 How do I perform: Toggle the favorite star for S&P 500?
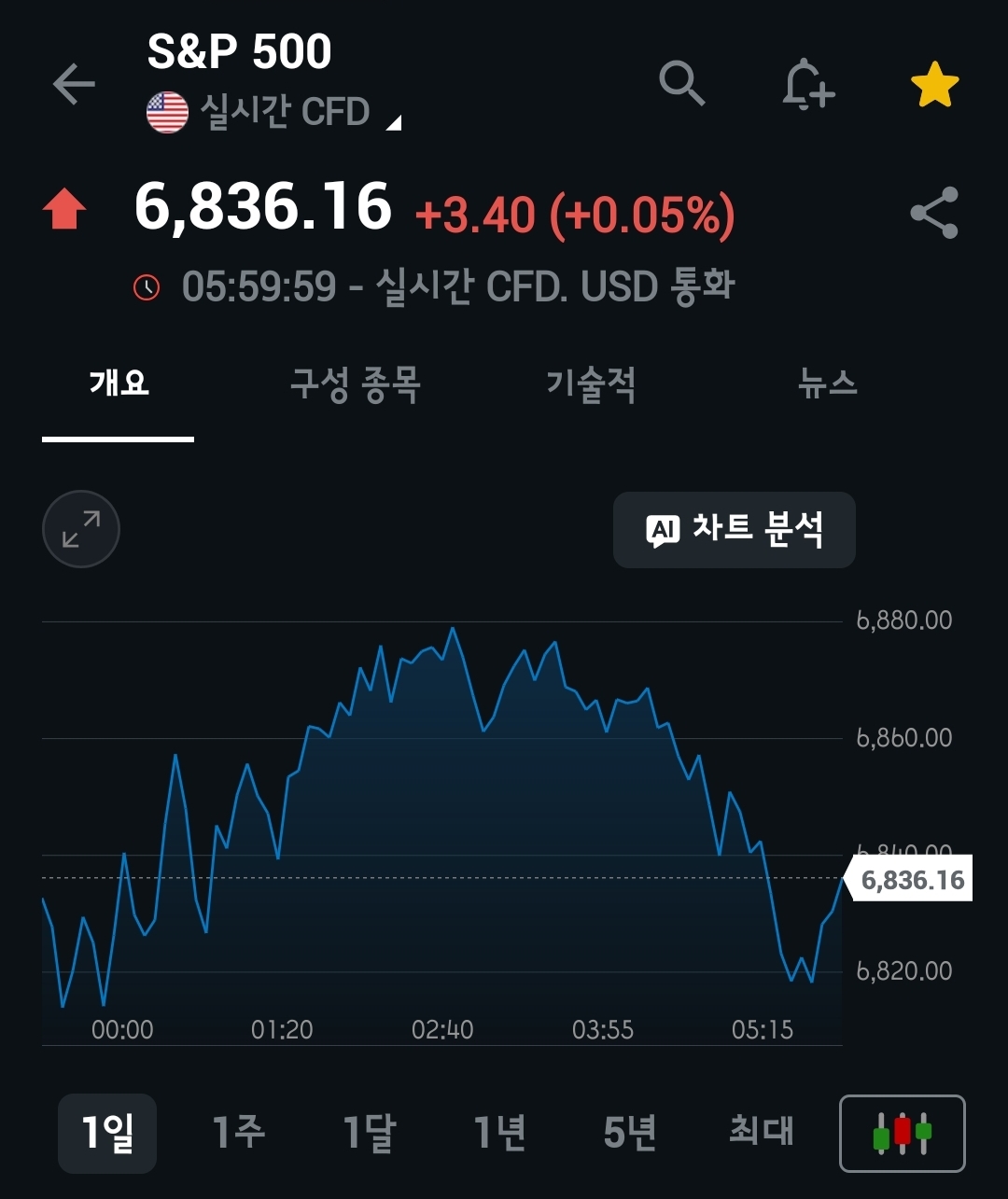point(934,86)
